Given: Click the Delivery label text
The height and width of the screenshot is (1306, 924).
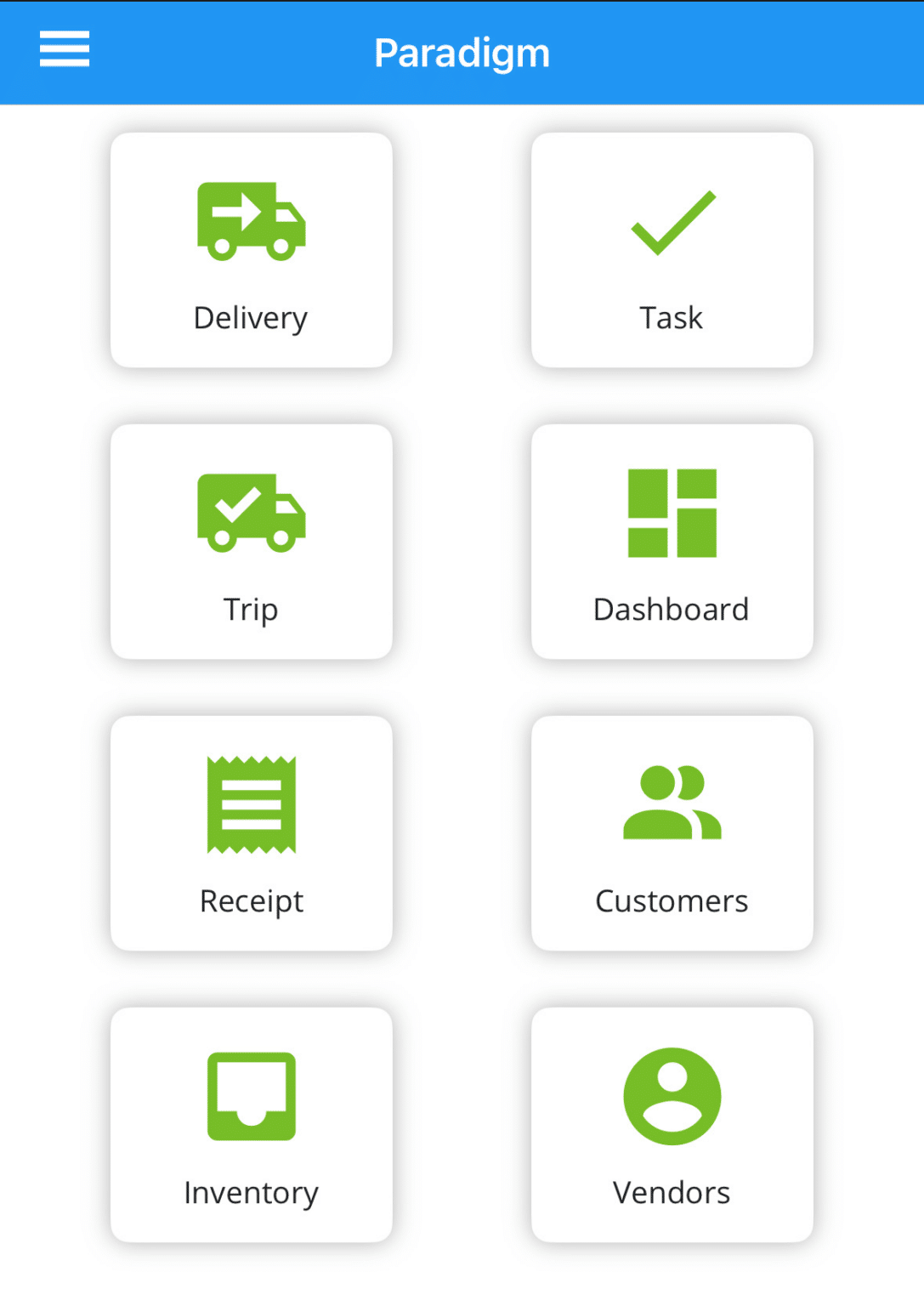Looking at the screenshot, I should click(250, 317).
